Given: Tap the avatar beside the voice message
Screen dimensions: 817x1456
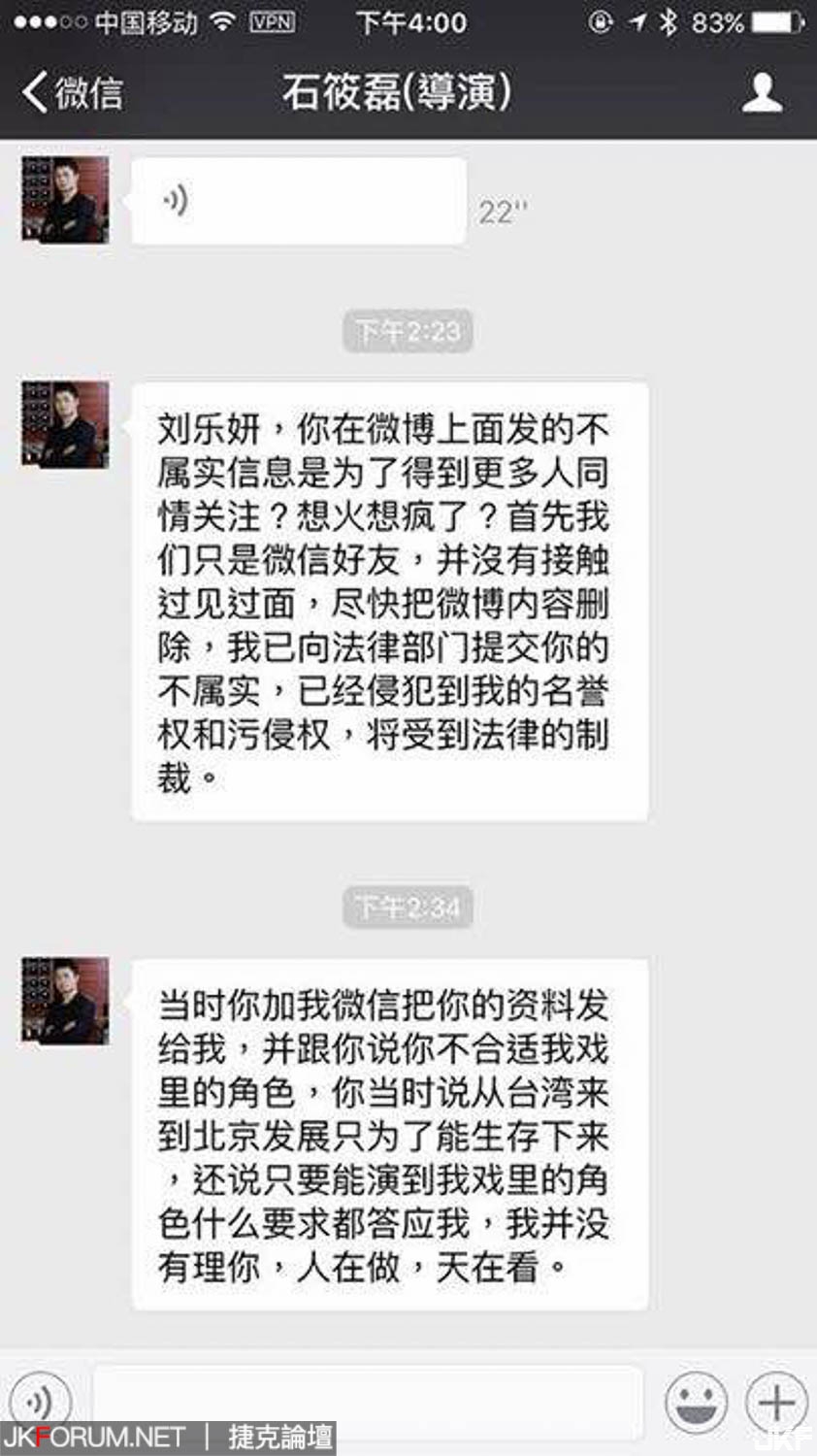Looking at the screenshot, I should click(66, 200).
